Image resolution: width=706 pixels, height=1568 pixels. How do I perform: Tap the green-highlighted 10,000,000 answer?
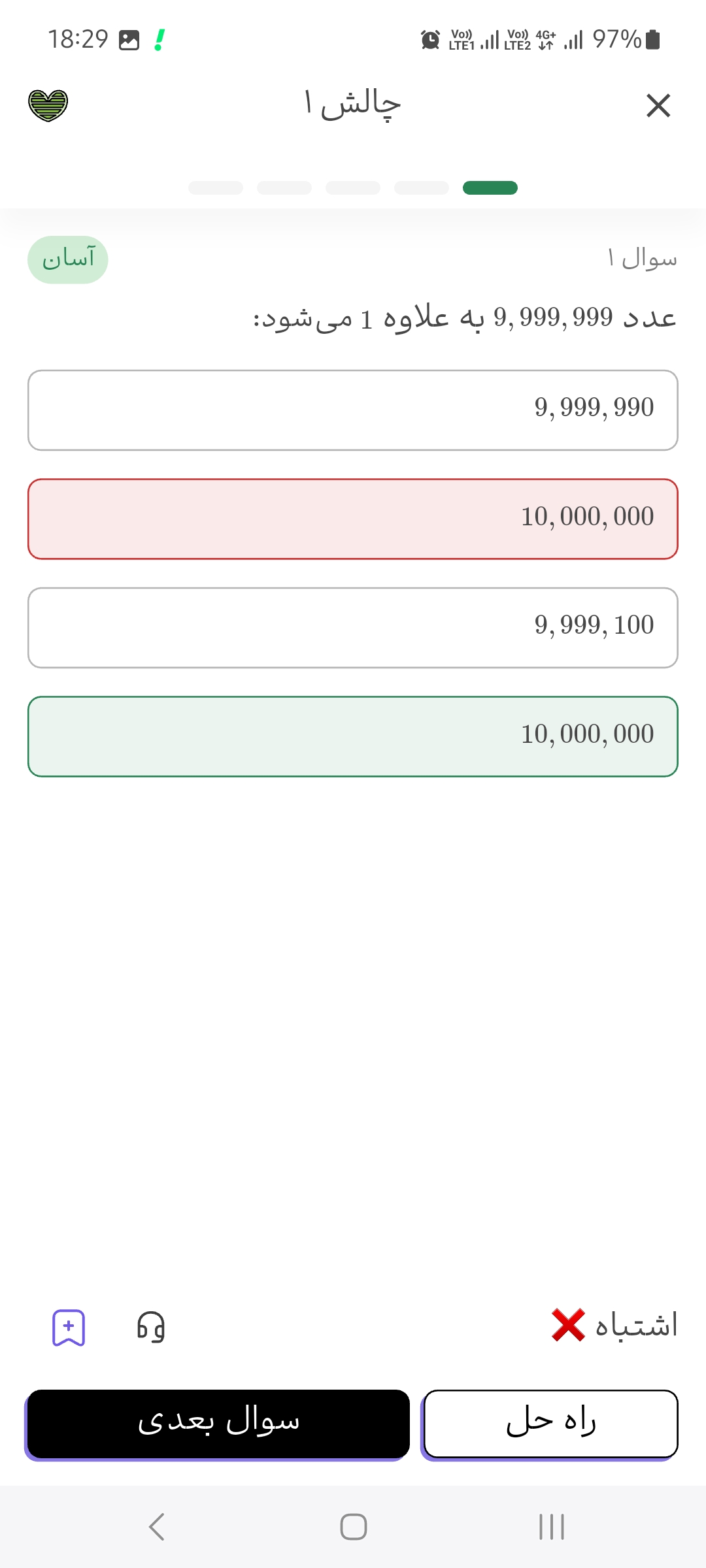[353, 736]
